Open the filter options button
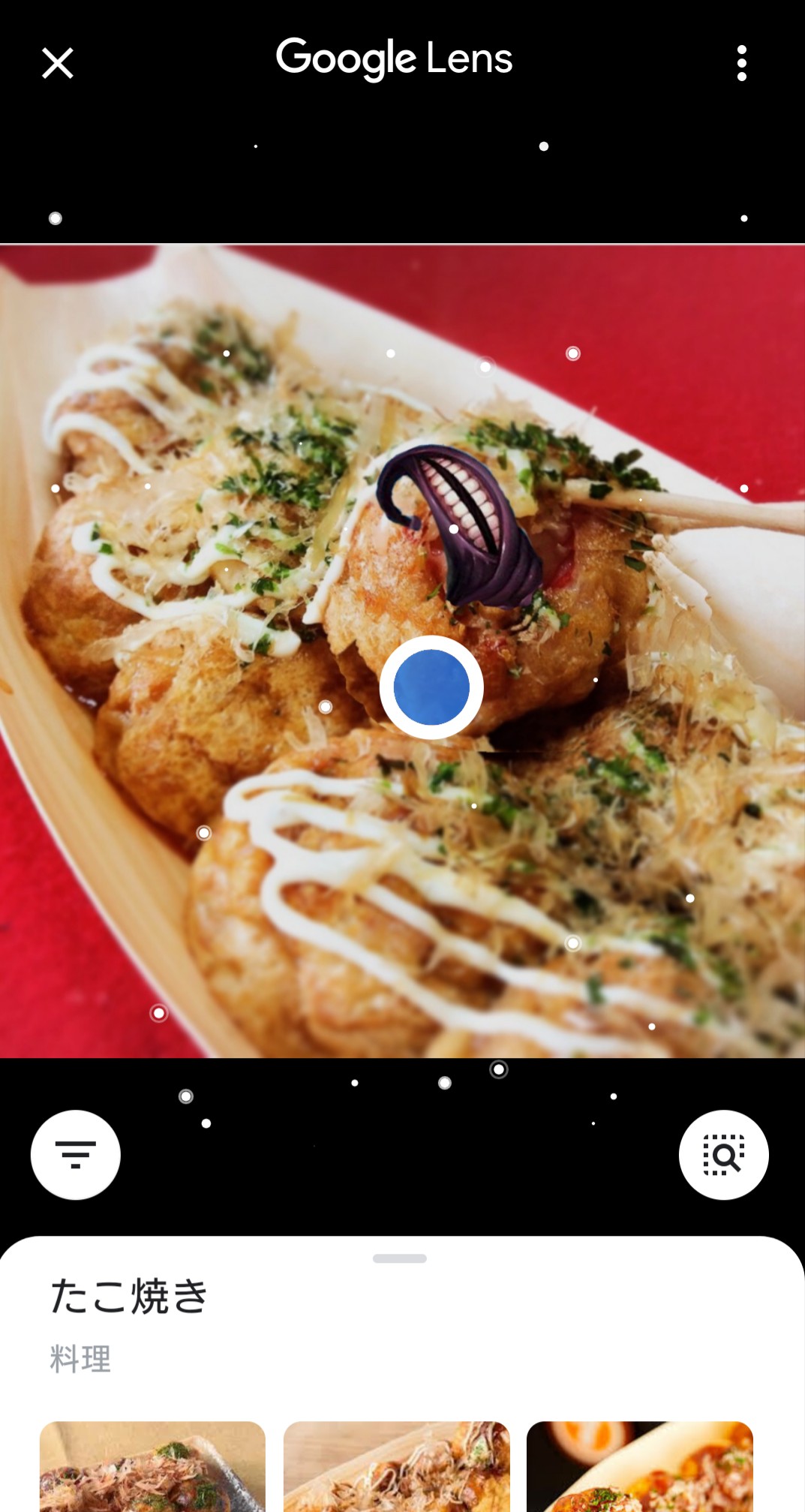This screenshot has width=805, height=1512. pyautogui.click(x=76, y=1154)
